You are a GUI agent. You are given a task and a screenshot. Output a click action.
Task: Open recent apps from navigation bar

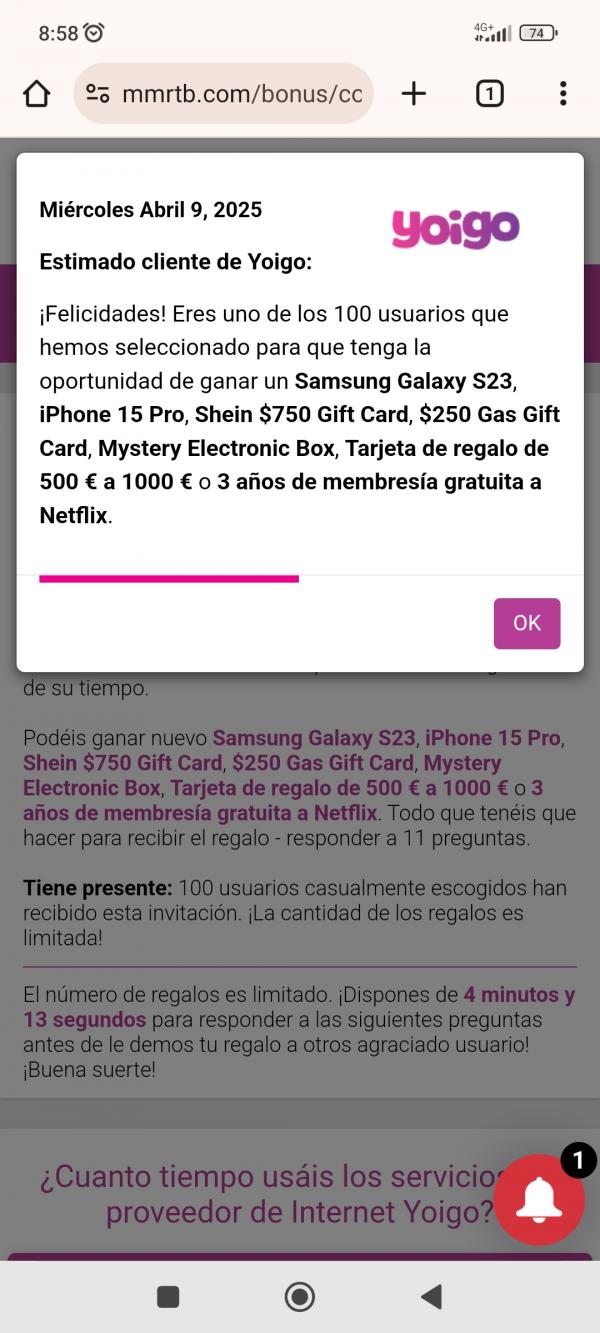tap(168, 1297)
